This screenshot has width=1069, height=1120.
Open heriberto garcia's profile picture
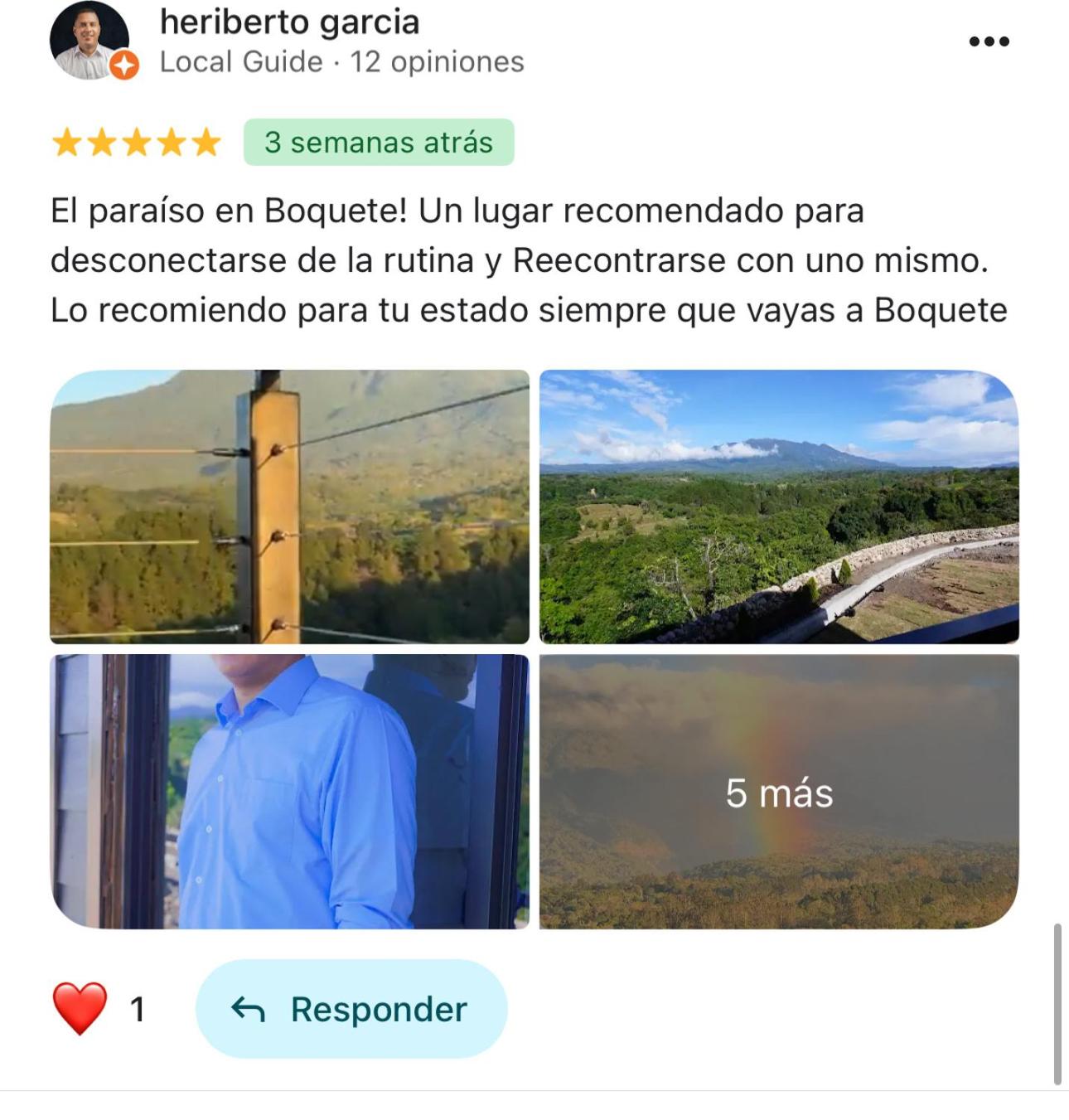pos(89,40)
